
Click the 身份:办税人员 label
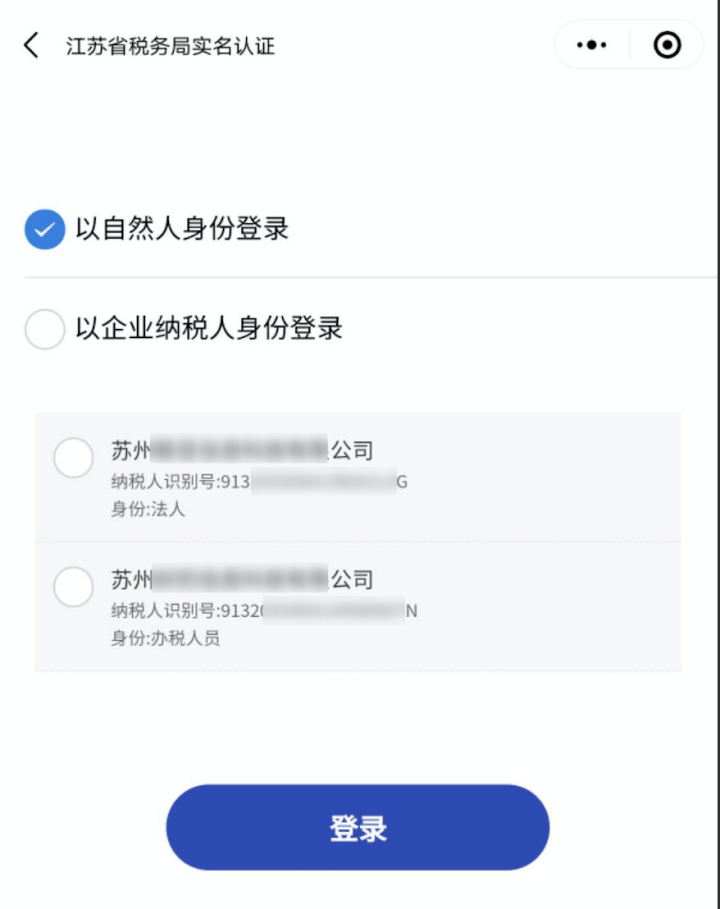click(x=145, y=637)
